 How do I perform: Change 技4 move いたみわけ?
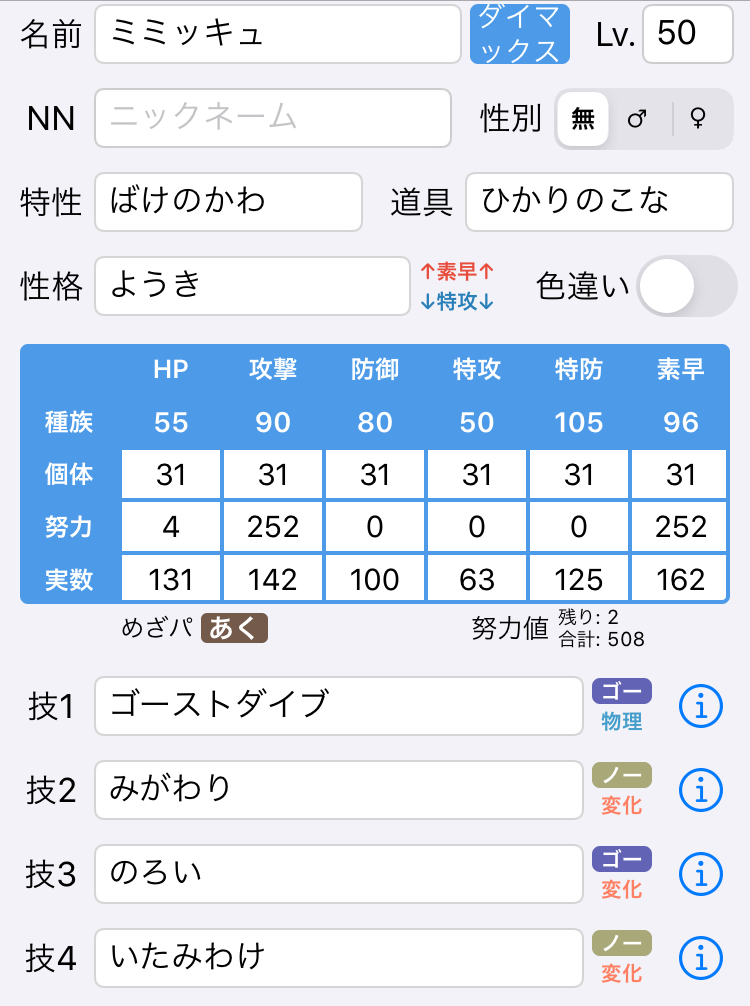pyautogui.click(x=338, y=958)
